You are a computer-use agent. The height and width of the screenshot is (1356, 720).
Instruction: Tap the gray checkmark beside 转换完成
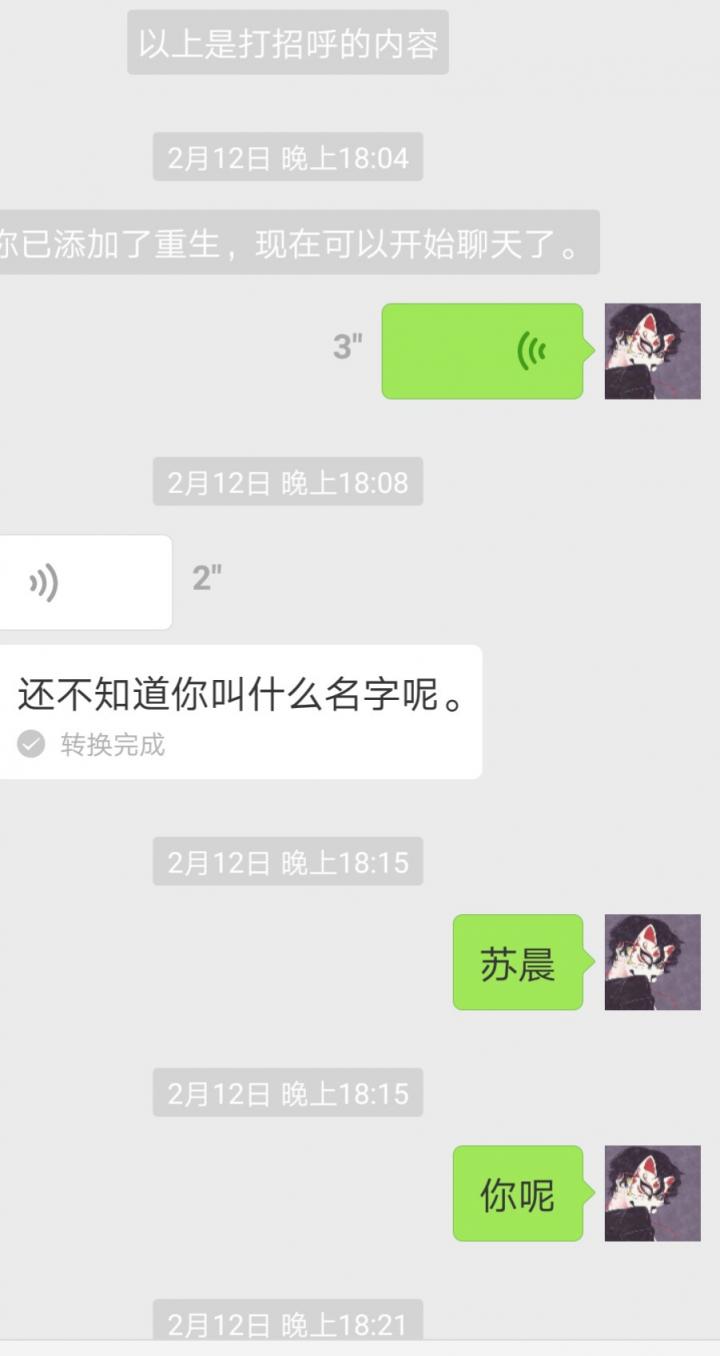32,744
